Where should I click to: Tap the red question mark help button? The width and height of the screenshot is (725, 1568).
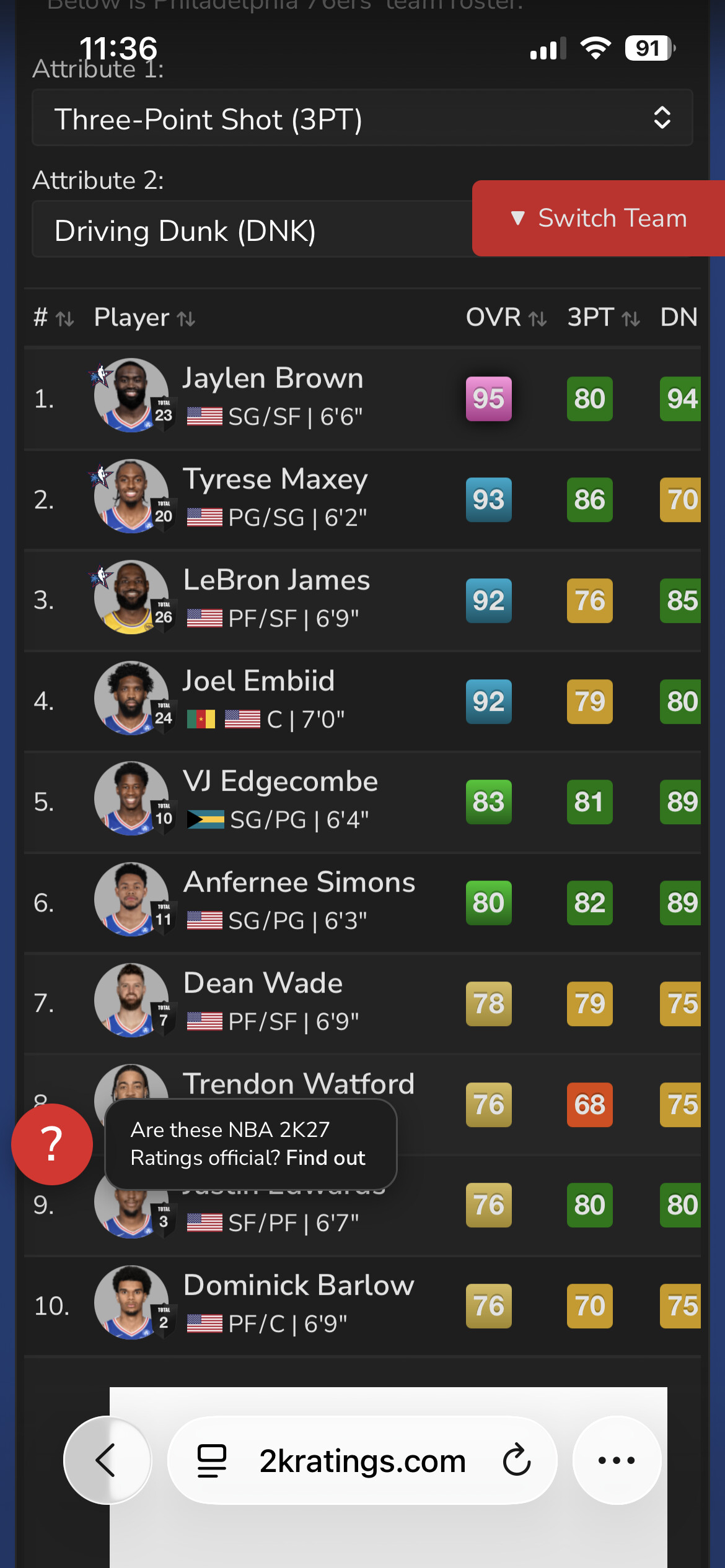(52, 1144)
